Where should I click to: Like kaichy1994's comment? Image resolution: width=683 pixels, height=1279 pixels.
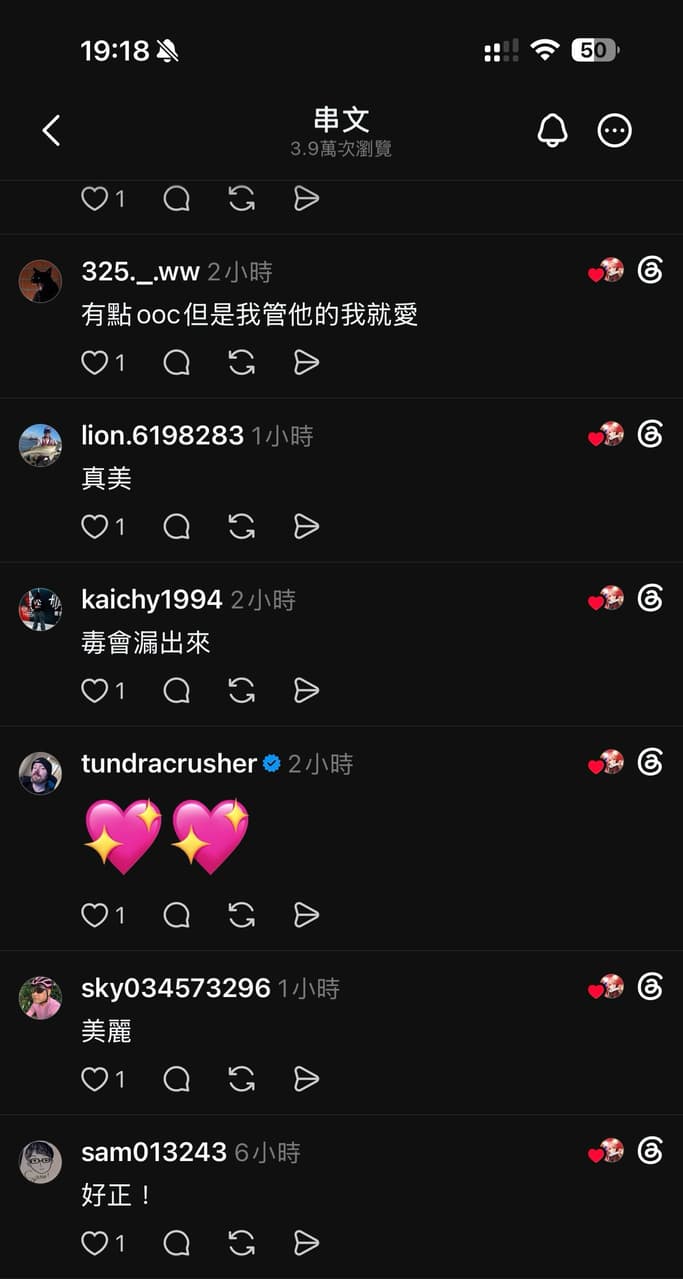tap(95, 690)
